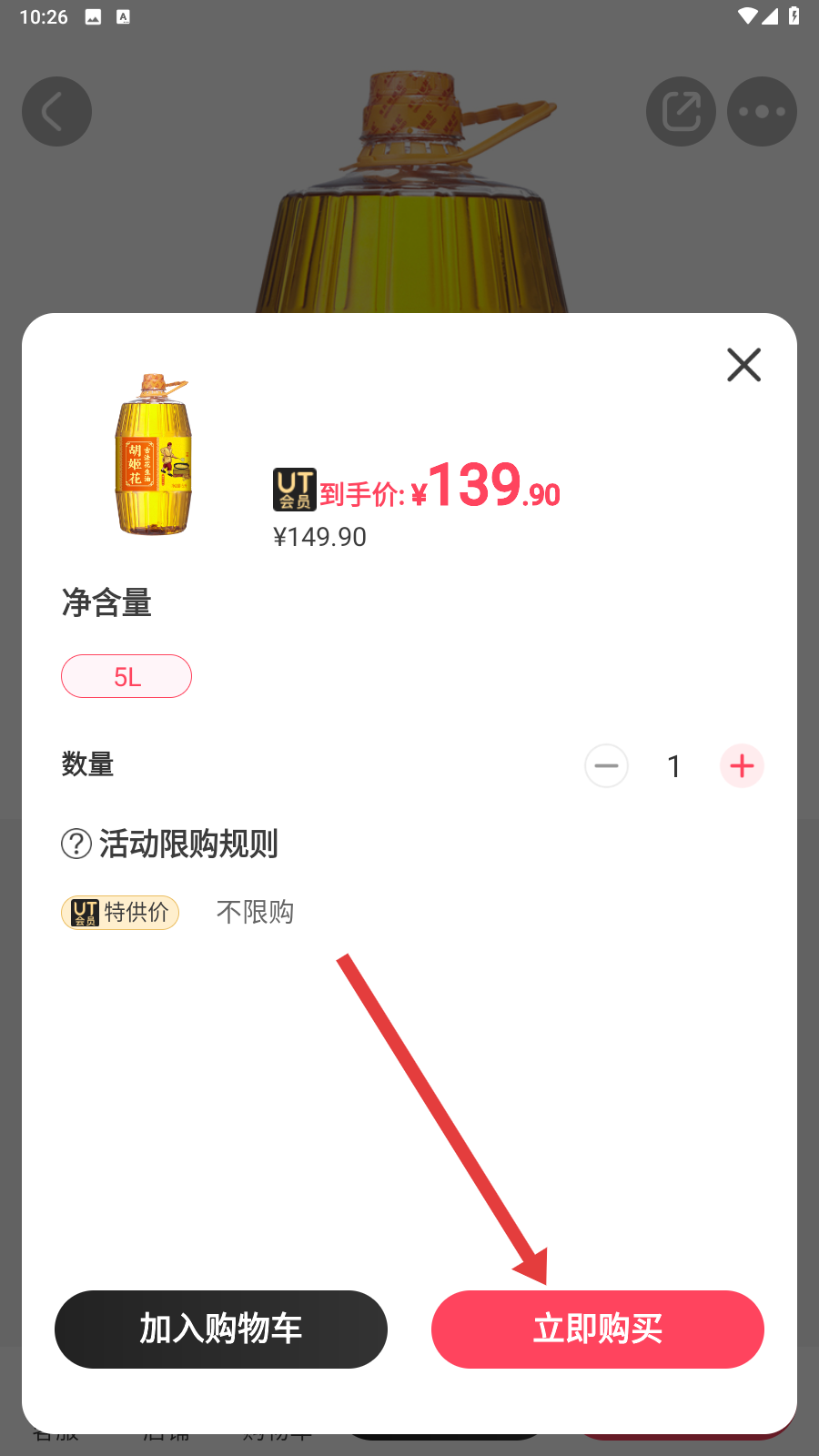Open the three-dot more menu
This screenshot has width=819, height=1456.
point(762,112)
